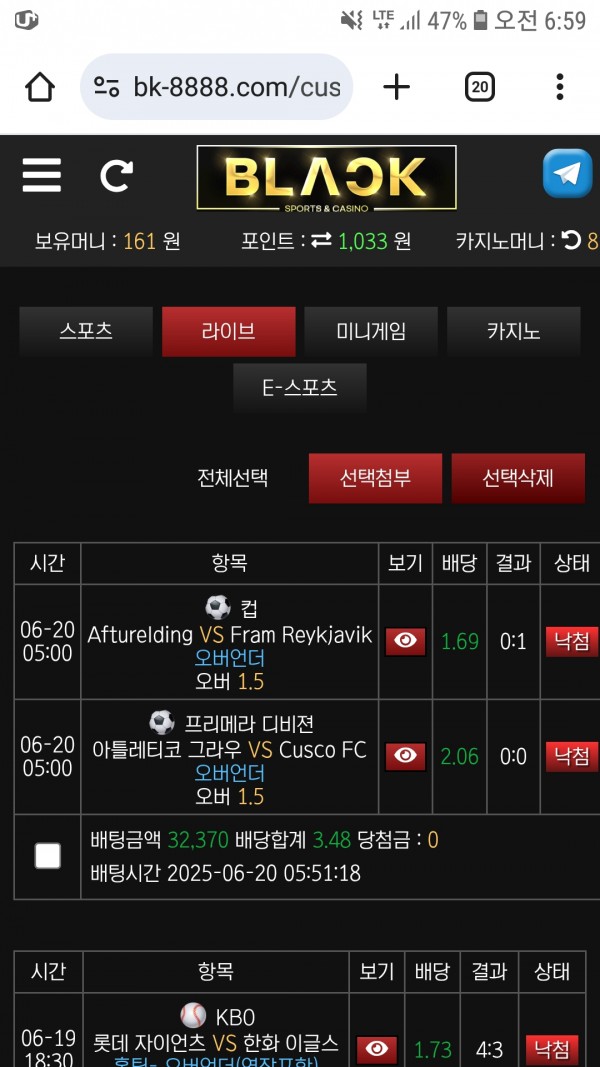The height and width of the screenshot is (1067, 600).
Task: Open the browser overflow menu
Action: click(x=560, y=87)
